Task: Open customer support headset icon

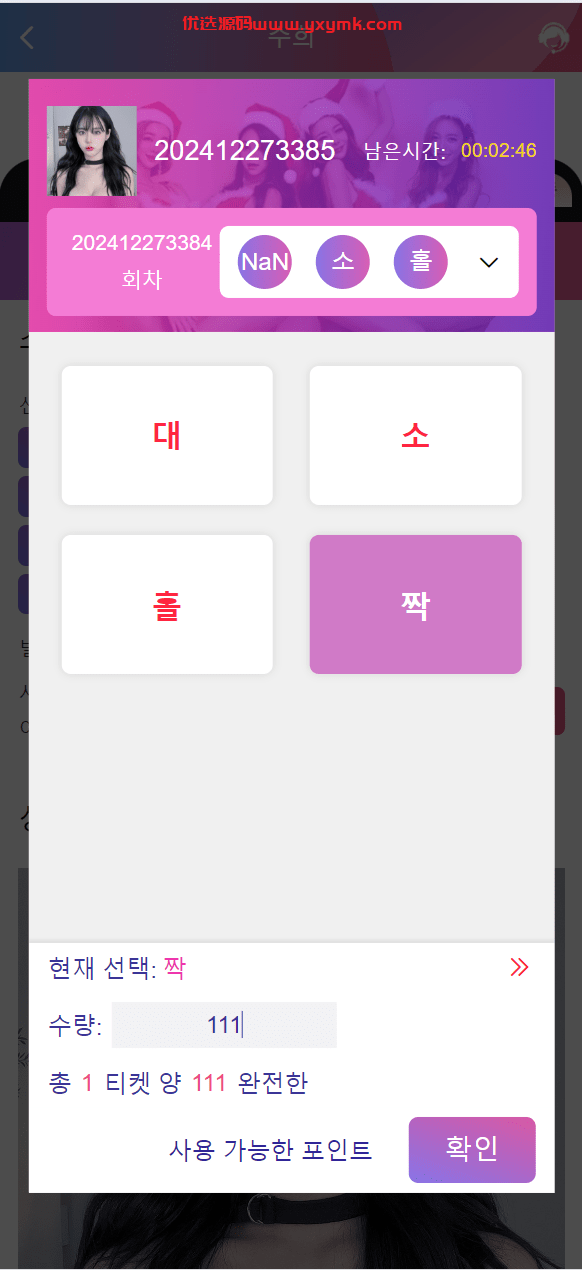Action: click(x=553, y=37)
